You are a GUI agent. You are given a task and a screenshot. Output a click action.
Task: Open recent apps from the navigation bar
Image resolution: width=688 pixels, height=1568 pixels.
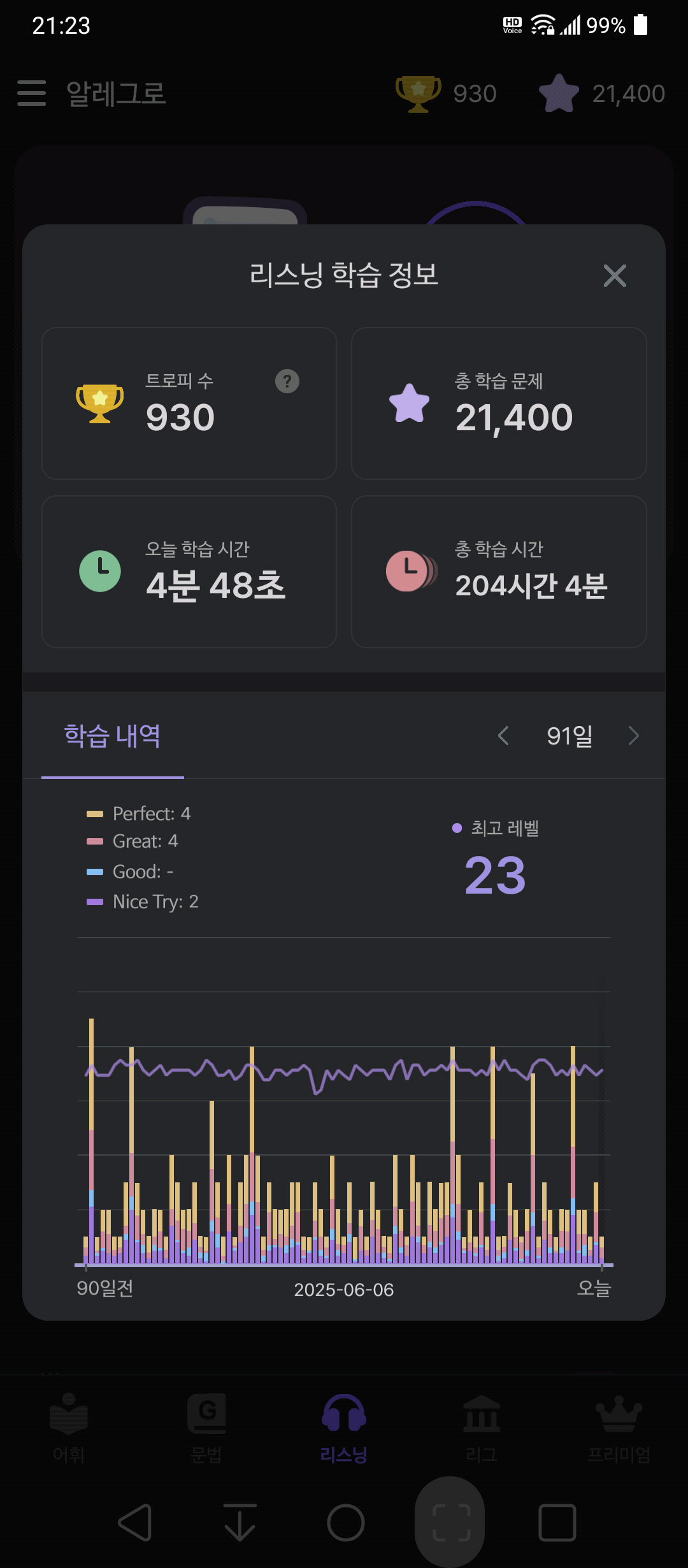point(557,1523)
